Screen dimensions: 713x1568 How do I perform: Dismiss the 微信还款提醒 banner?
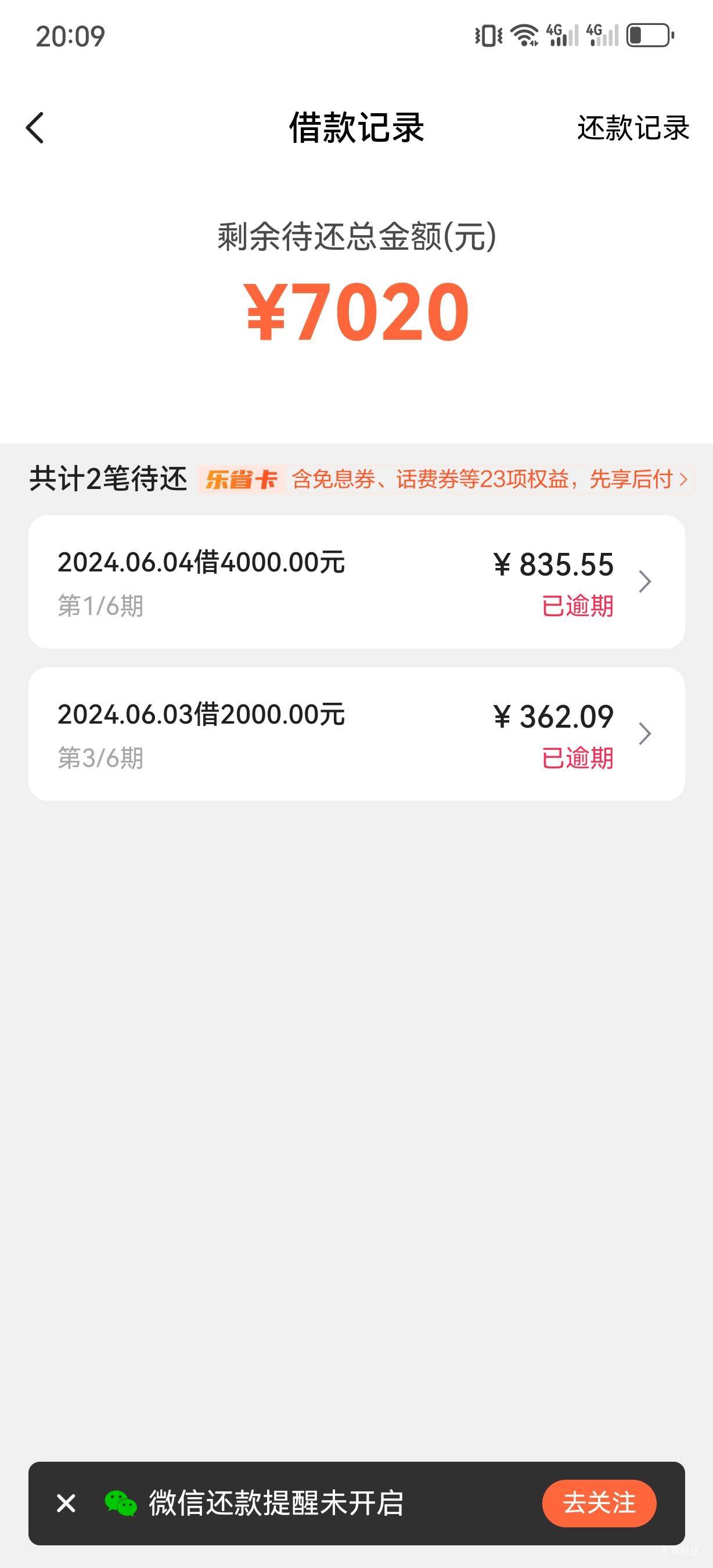[66, 1503]
